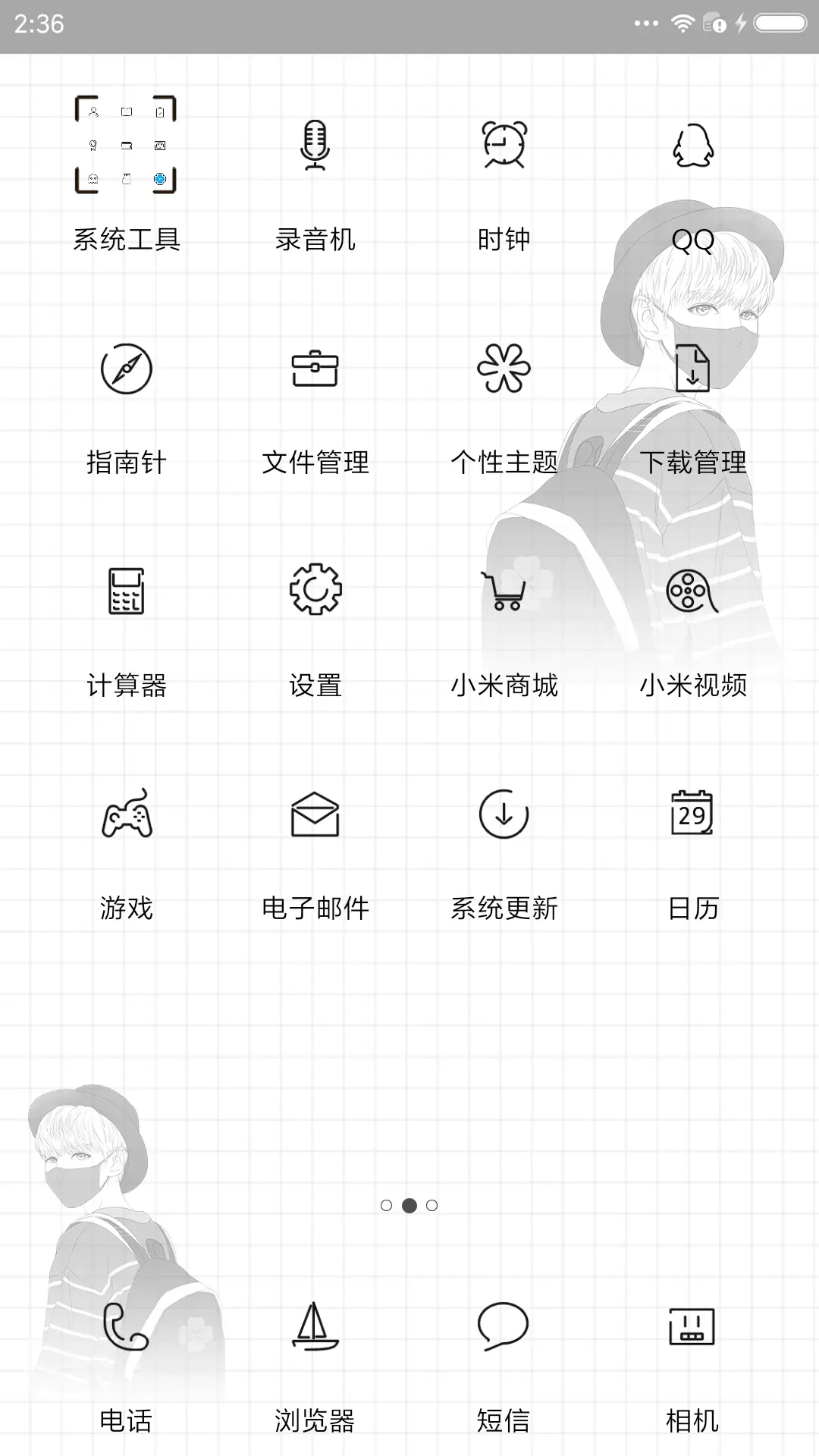The width and height of the screenshot is (819, 1456).
Task: Launch the 时钟 clock app
Action: point(503,148)
